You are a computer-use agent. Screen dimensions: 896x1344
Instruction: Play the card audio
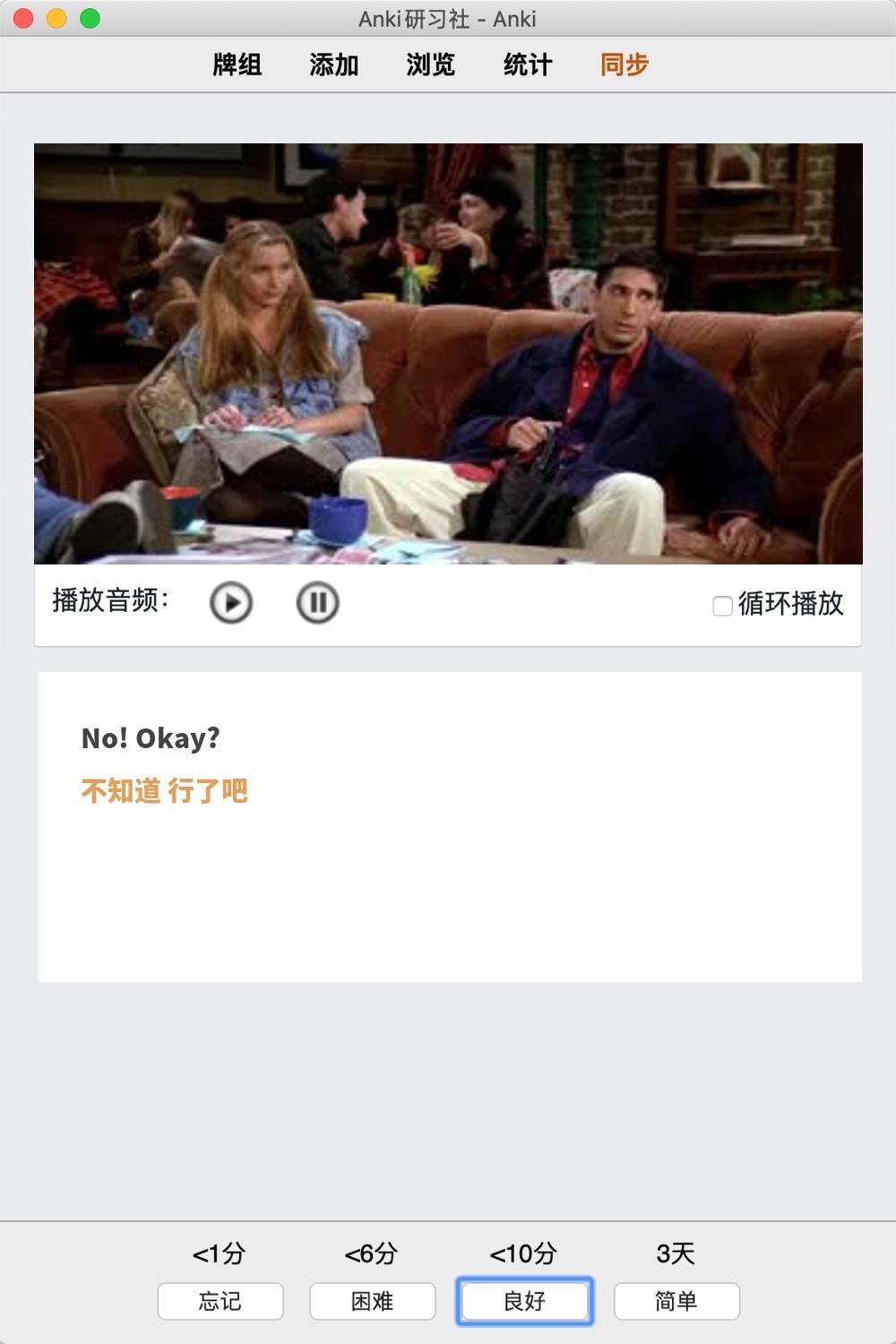tap(231, 603)
